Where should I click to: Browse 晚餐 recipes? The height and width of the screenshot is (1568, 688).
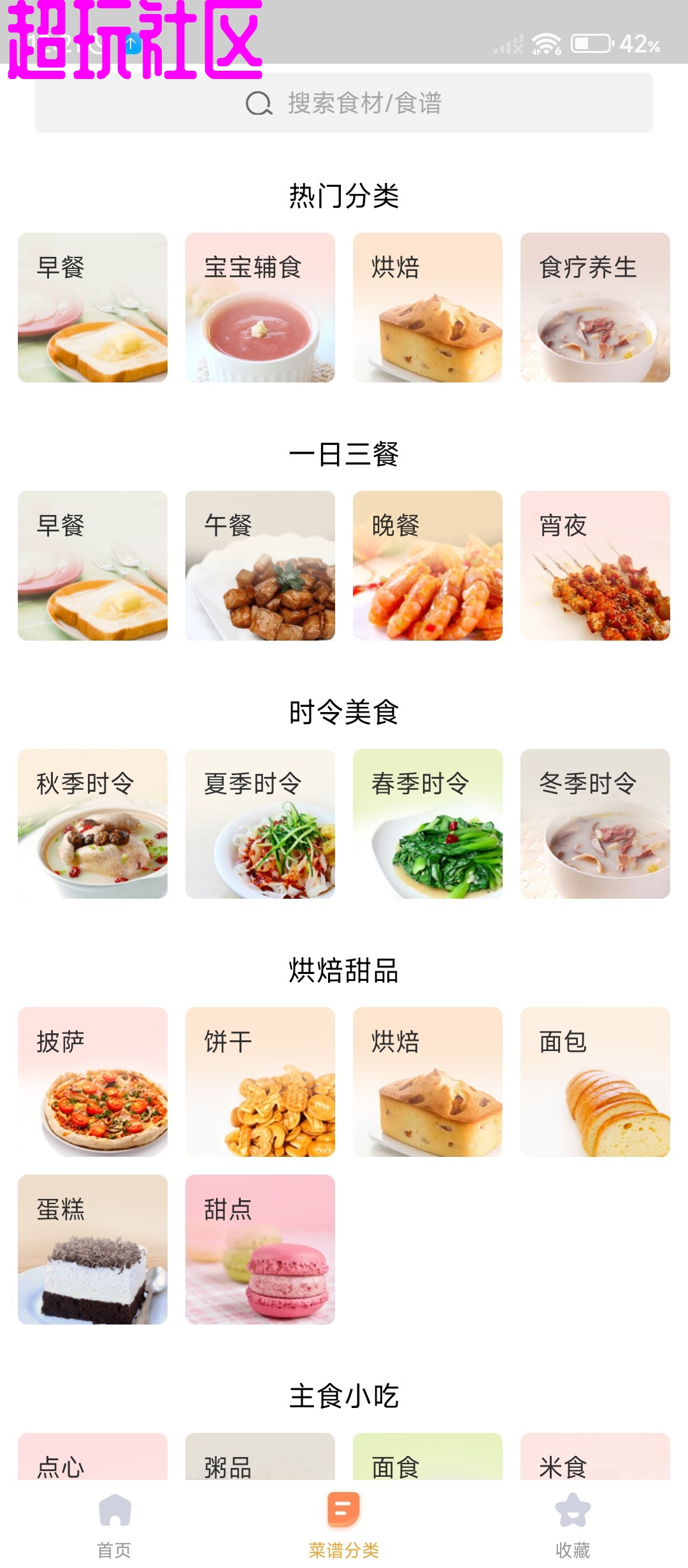427,565
